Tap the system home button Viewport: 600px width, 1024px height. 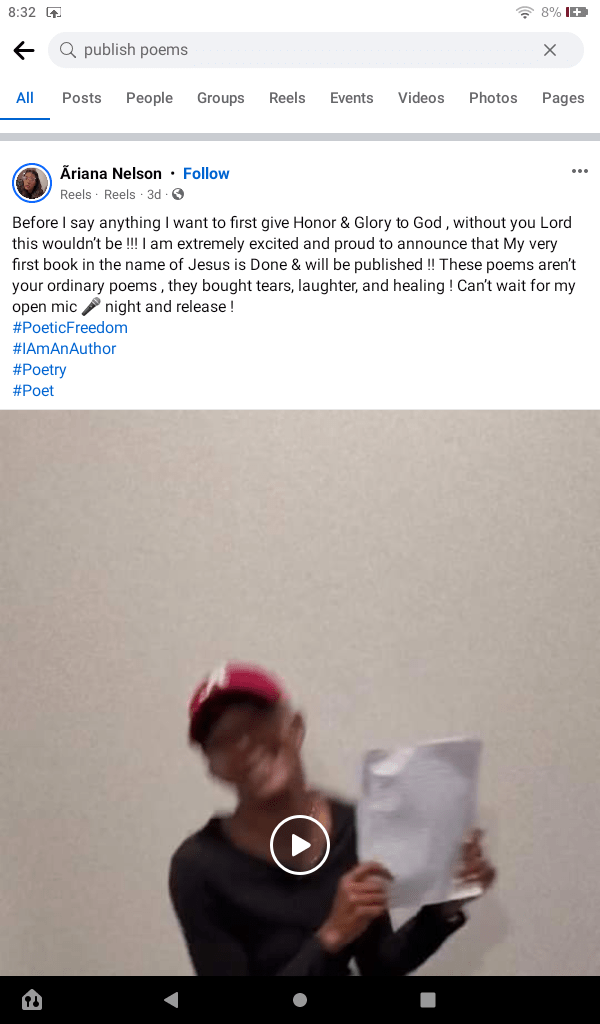click(x=300, y=1000)
